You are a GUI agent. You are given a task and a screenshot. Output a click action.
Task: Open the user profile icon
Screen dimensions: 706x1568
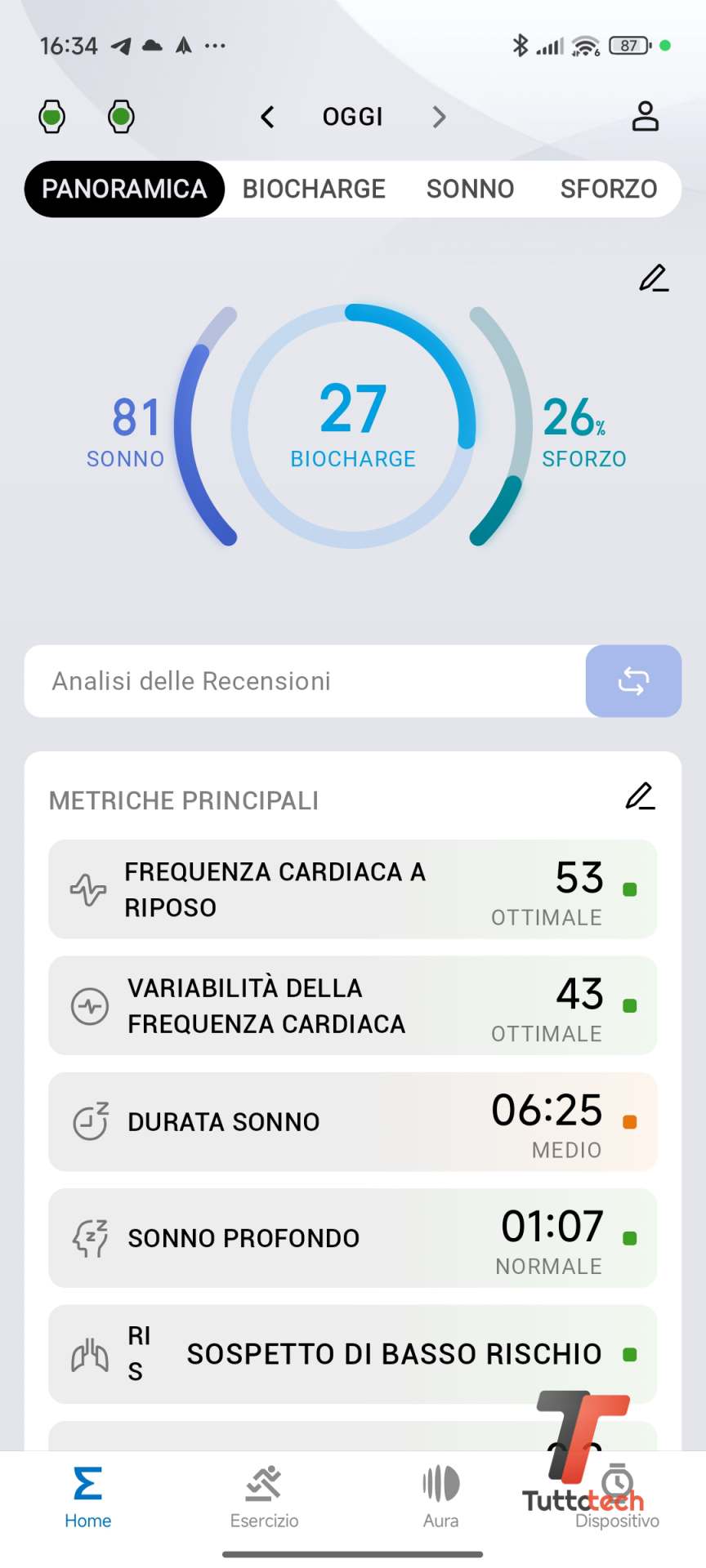pos(646,116)
